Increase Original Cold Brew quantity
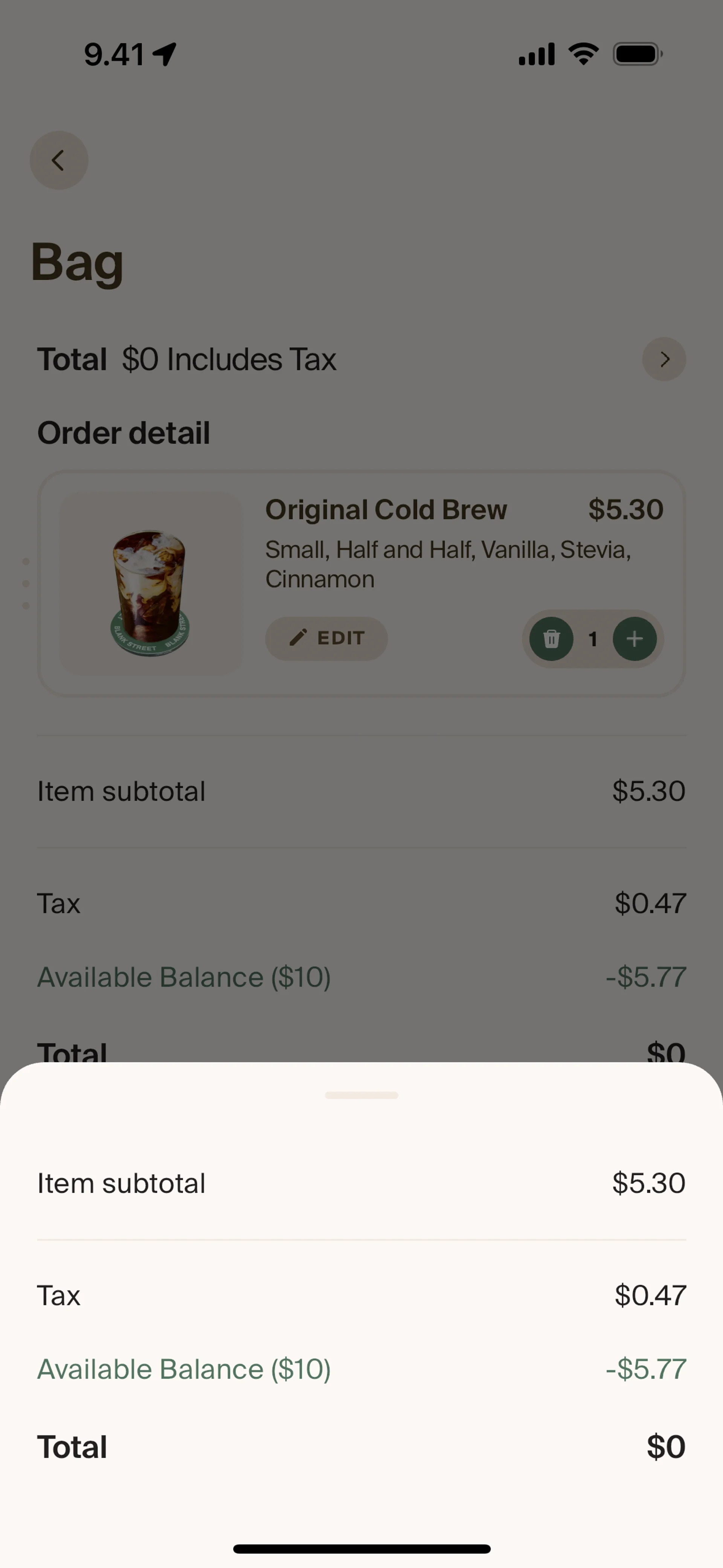 pyautogui.click(x=634, y=639)
